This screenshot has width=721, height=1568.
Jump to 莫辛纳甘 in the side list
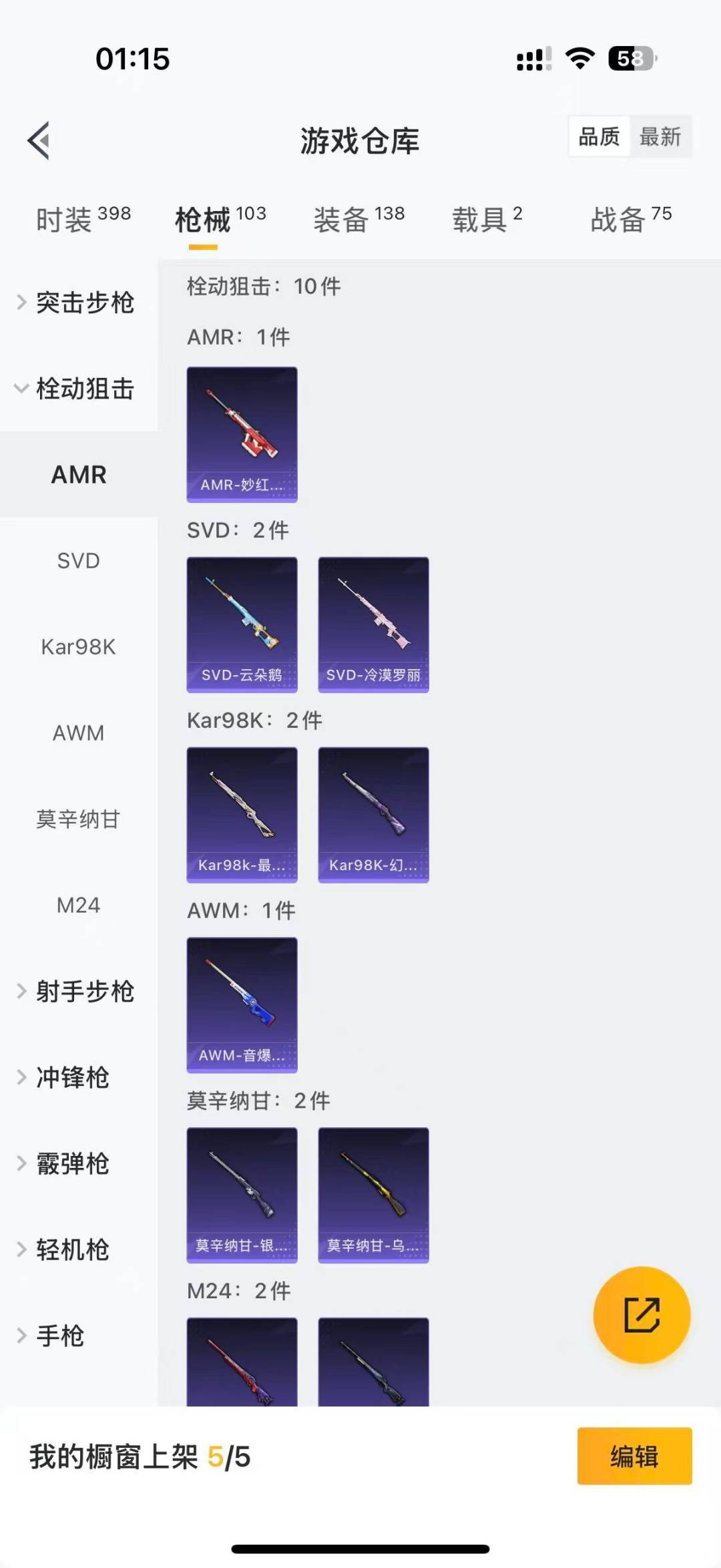[x=79, y=819]
